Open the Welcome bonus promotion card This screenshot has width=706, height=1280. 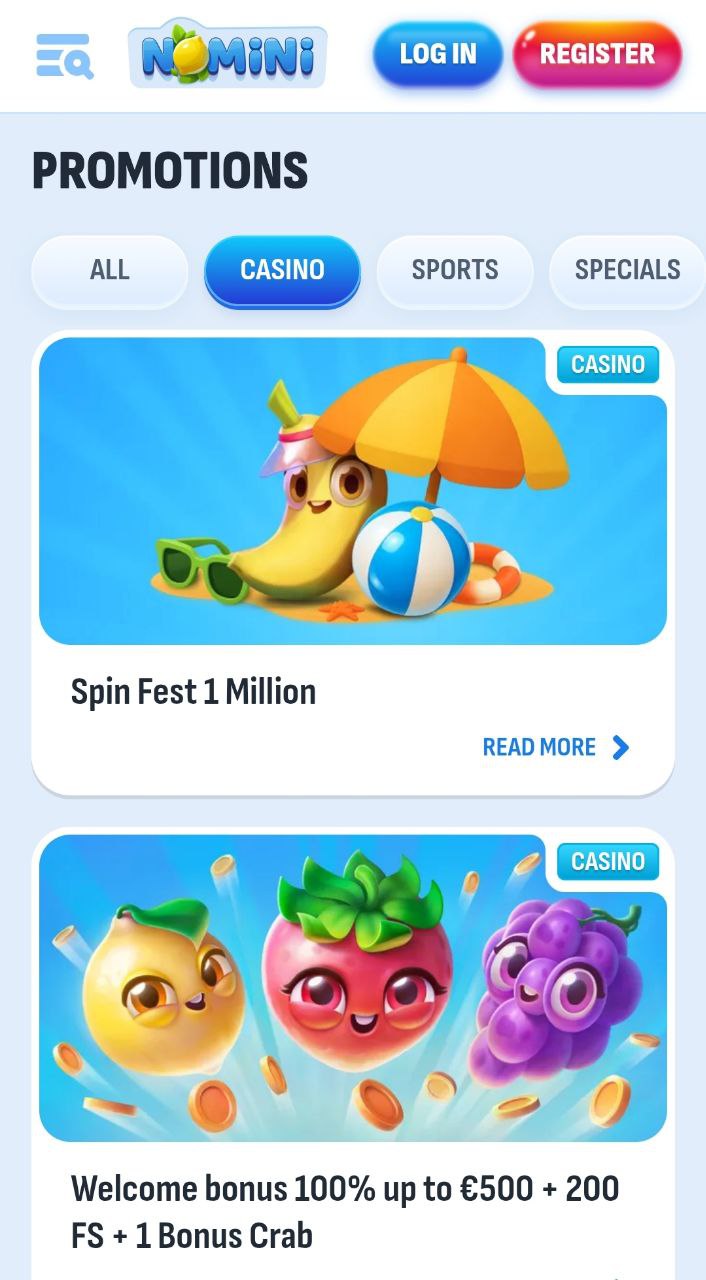point(353,1055)
